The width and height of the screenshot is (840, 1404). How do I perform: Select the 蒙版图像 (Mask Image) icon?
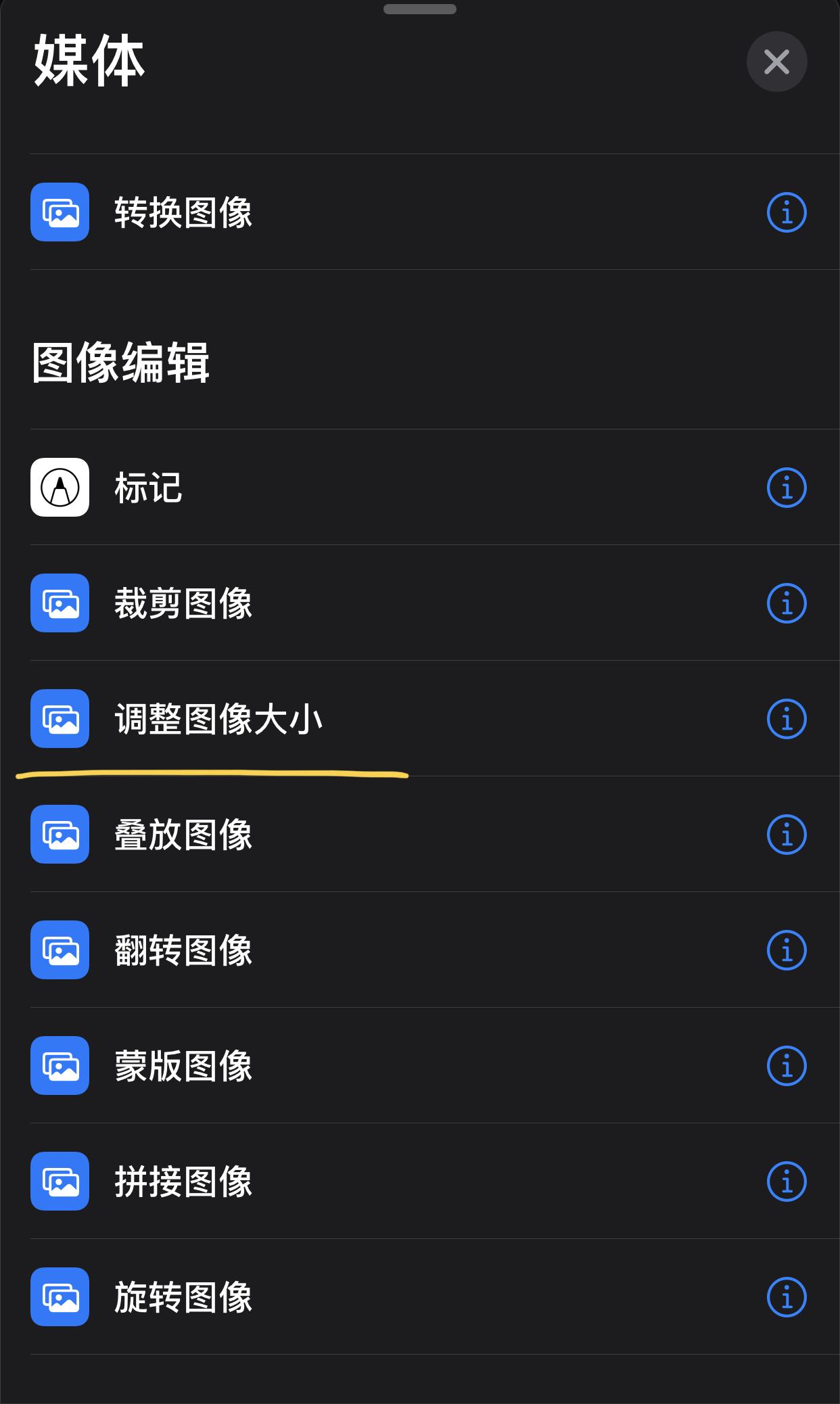[59, 1067]
